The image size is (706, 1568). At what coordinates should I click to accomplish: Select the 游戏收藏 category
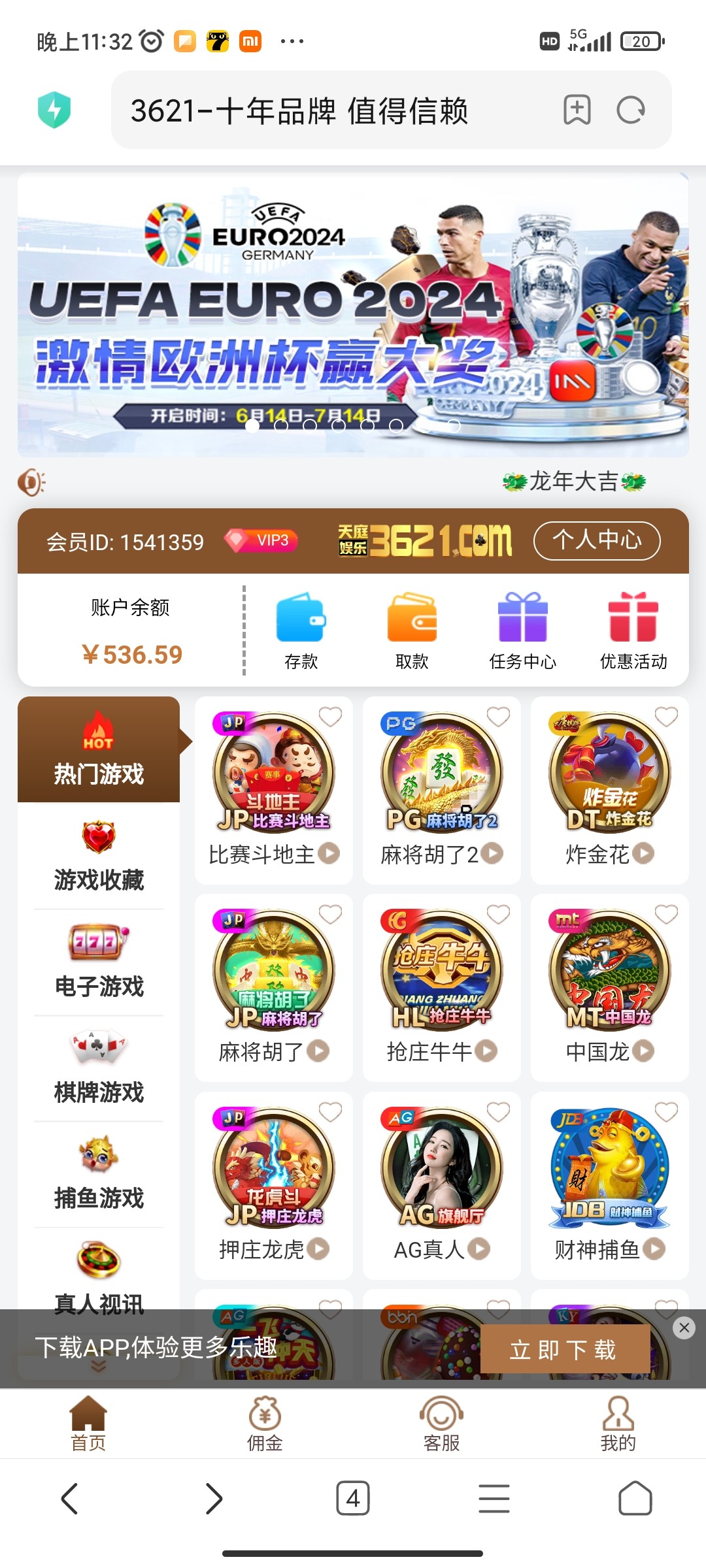(99, 856)
